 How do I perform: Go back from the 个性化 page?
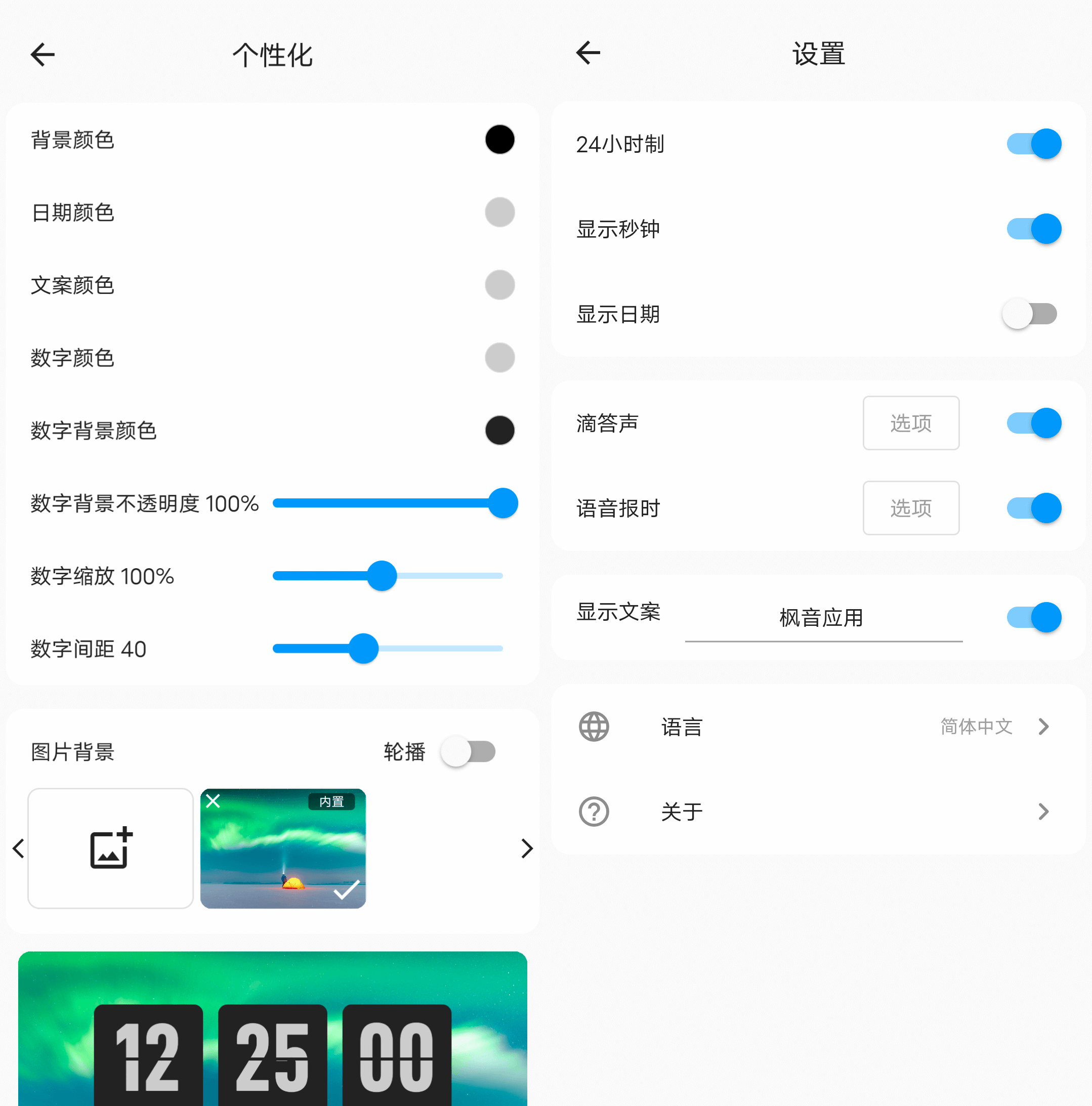(x=43, y=55)
